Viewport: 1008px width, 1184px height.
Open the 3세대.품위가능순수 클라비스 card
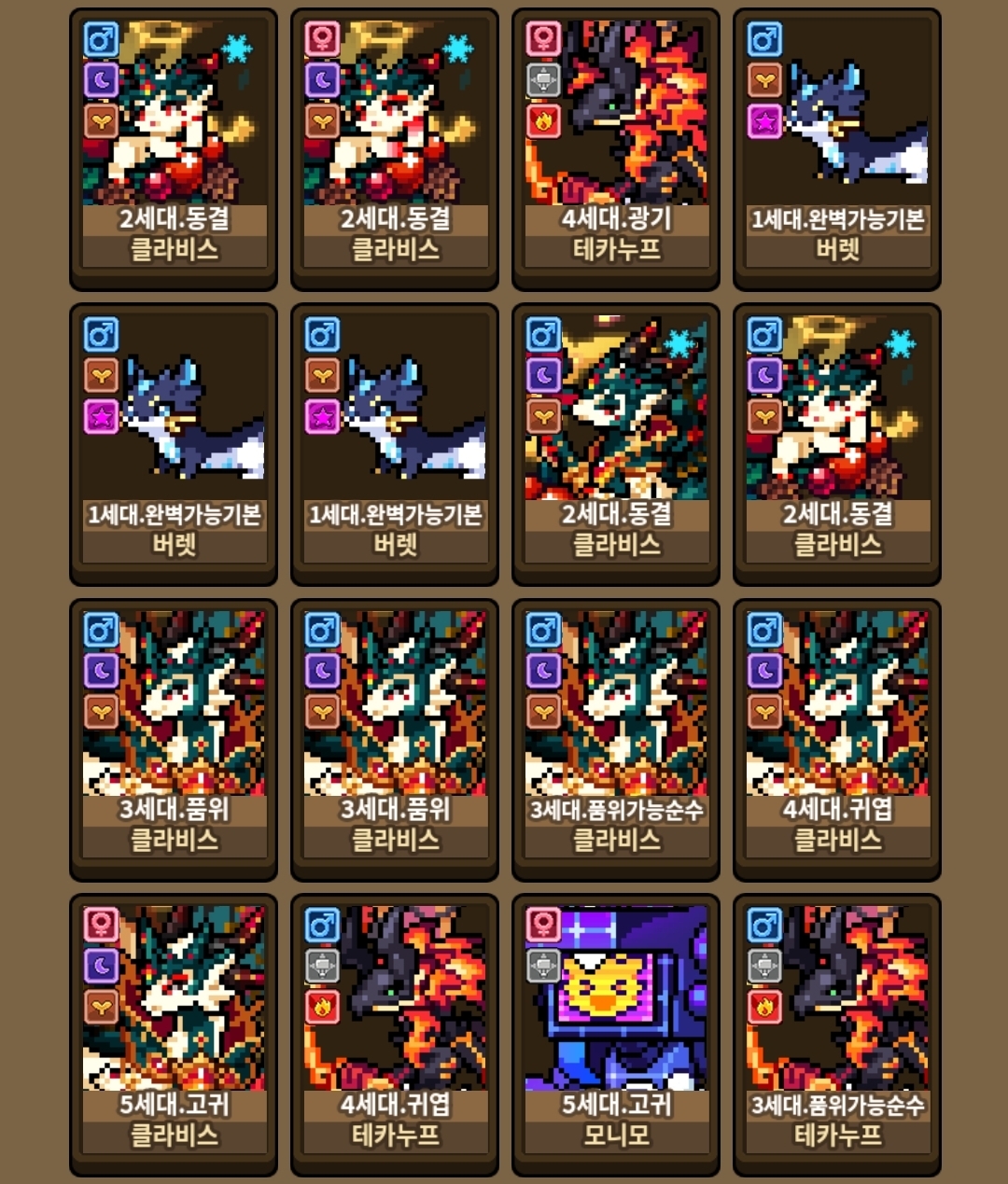tap(616, 739)
